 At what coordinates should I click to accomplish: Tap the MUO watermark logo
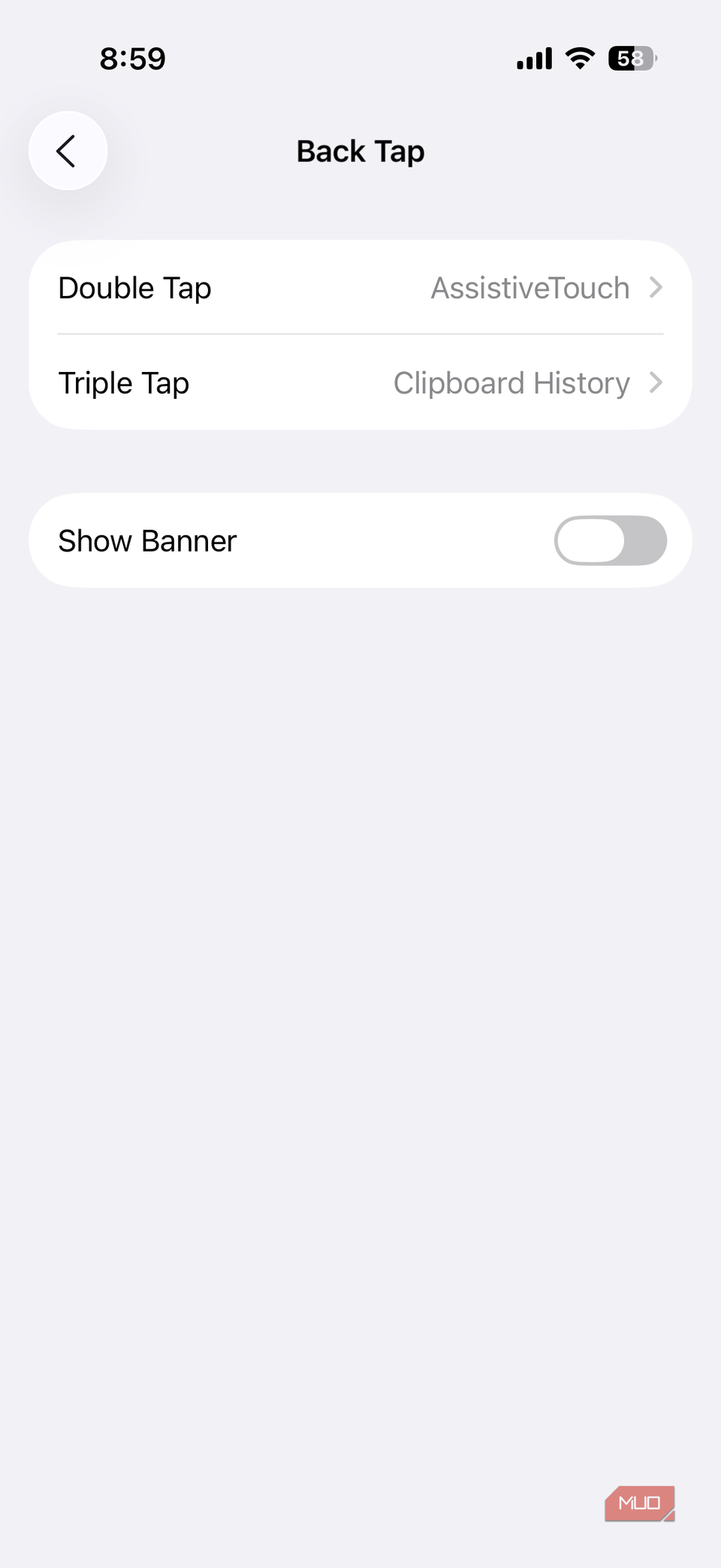(x=639, y=1504)
